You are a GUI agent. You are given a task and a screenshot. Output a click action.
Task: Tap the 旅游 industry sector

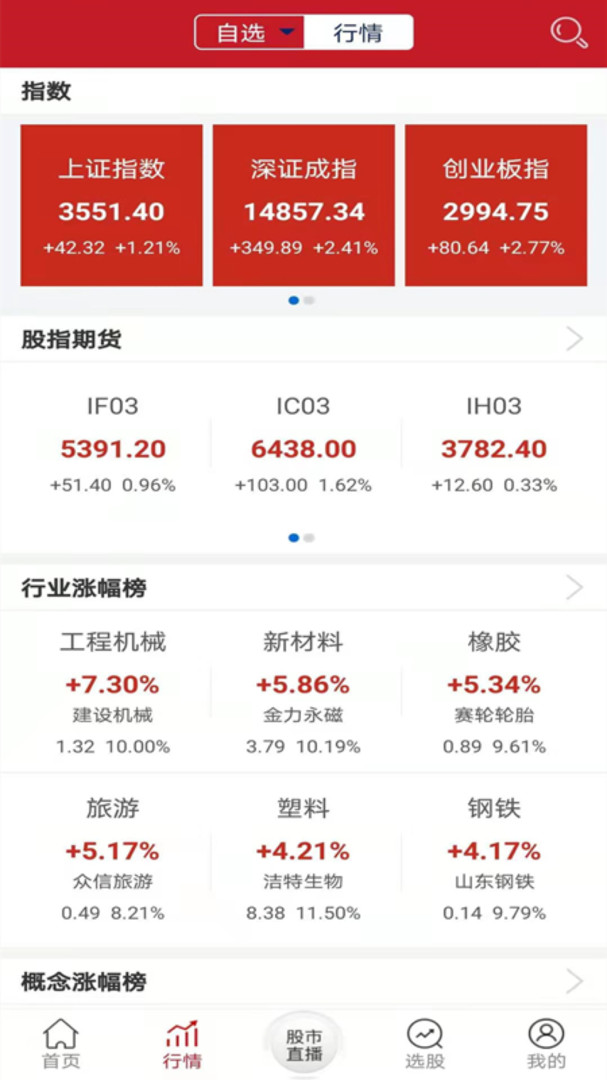(112, 858)
